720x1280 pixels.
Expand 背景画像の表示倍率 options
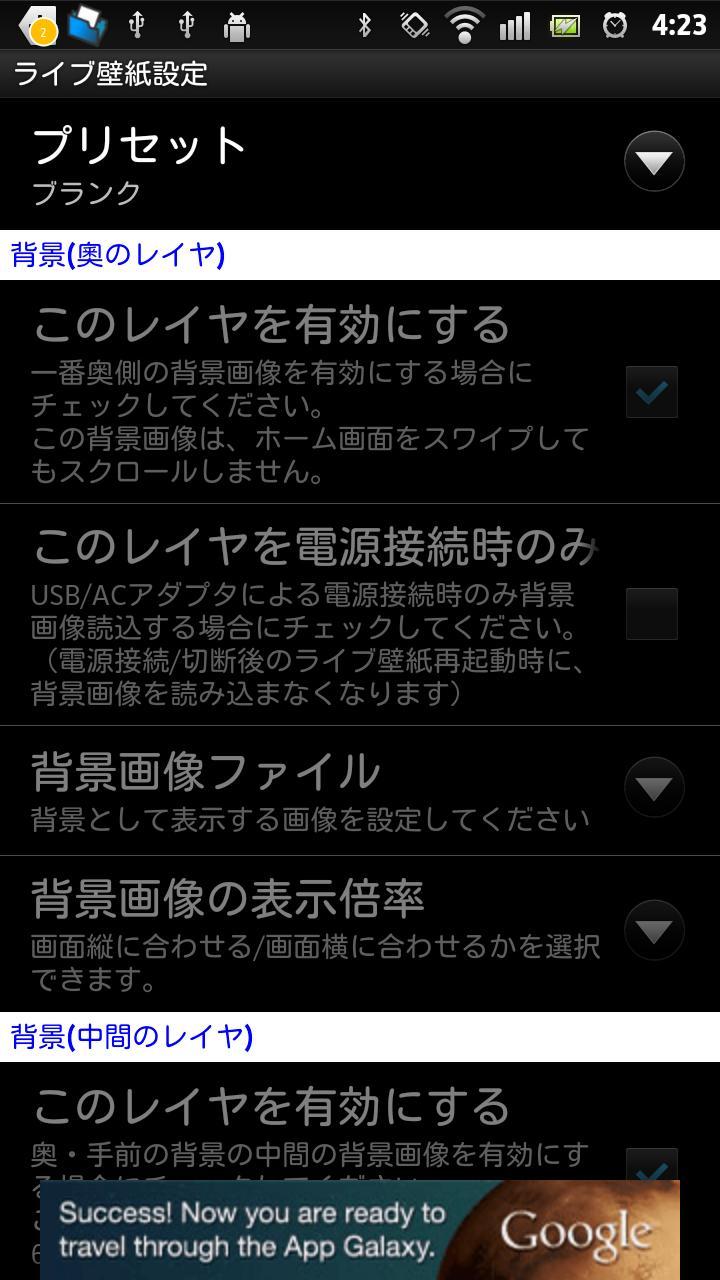(653, 931)
